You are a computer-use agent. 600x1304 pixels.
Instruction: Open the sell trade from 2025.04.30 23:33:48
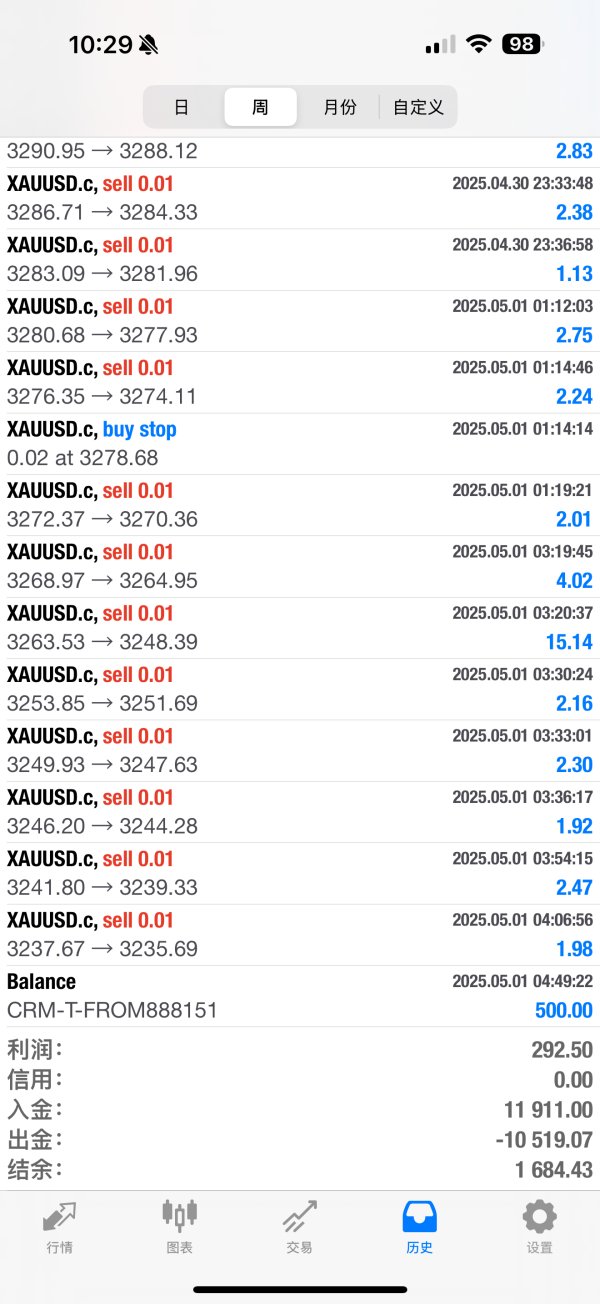pos(300,198)
